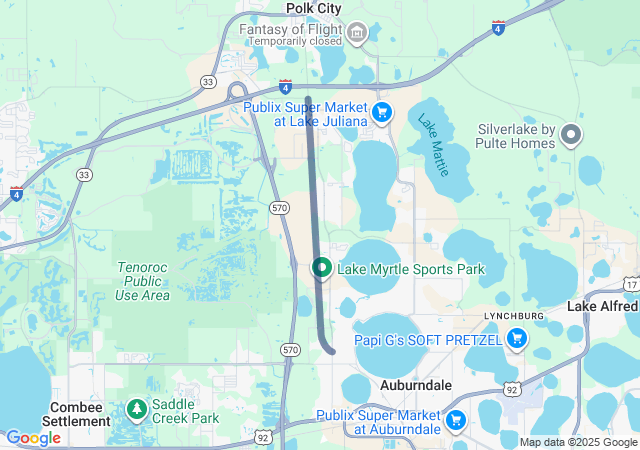This screenshot has width=640, height=450.
Task: Open Publix Super Market at Auburndale marker
Action: (x=456, y=420)
